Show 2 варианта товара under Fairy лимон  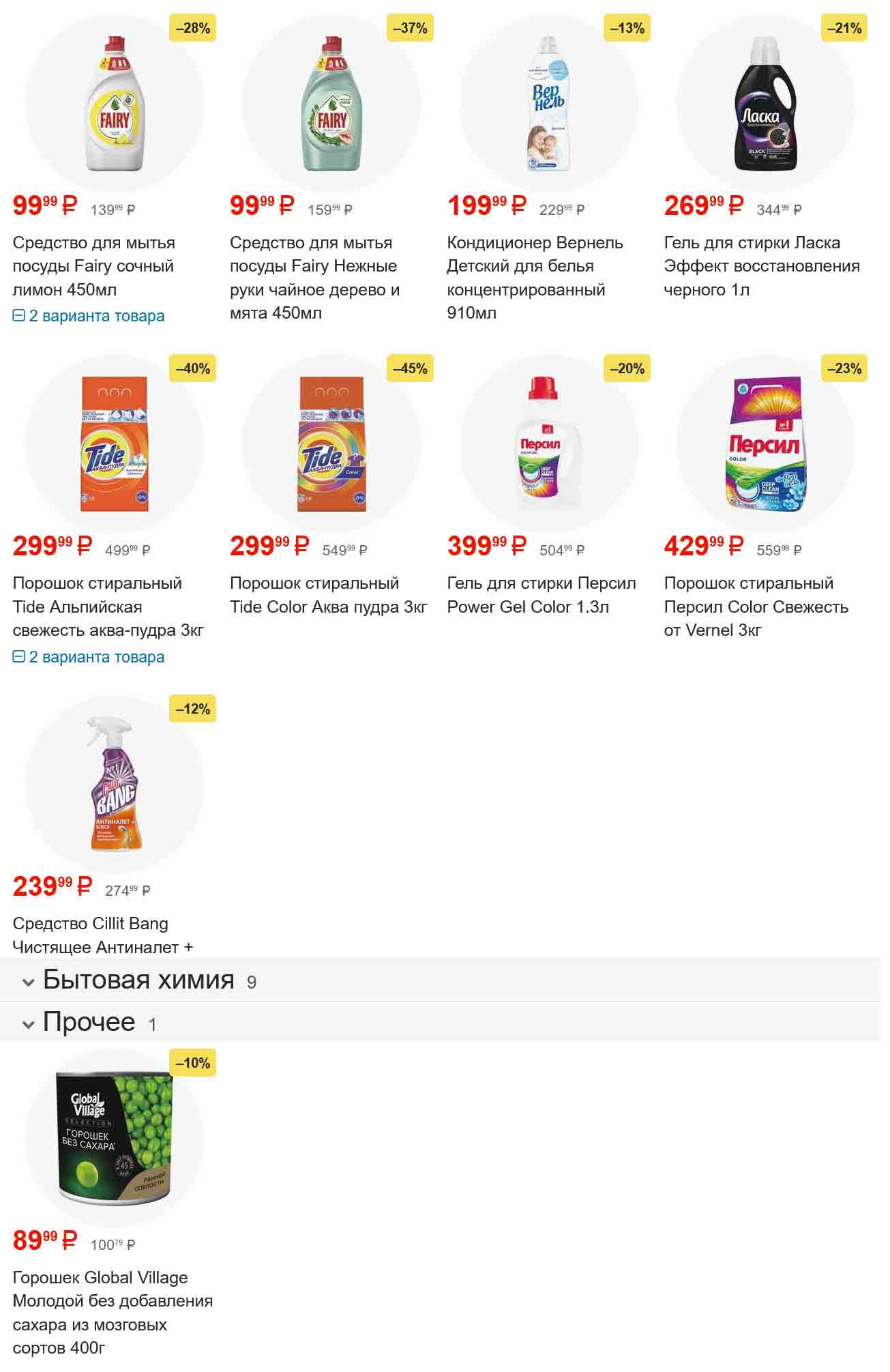click(89, 317)
